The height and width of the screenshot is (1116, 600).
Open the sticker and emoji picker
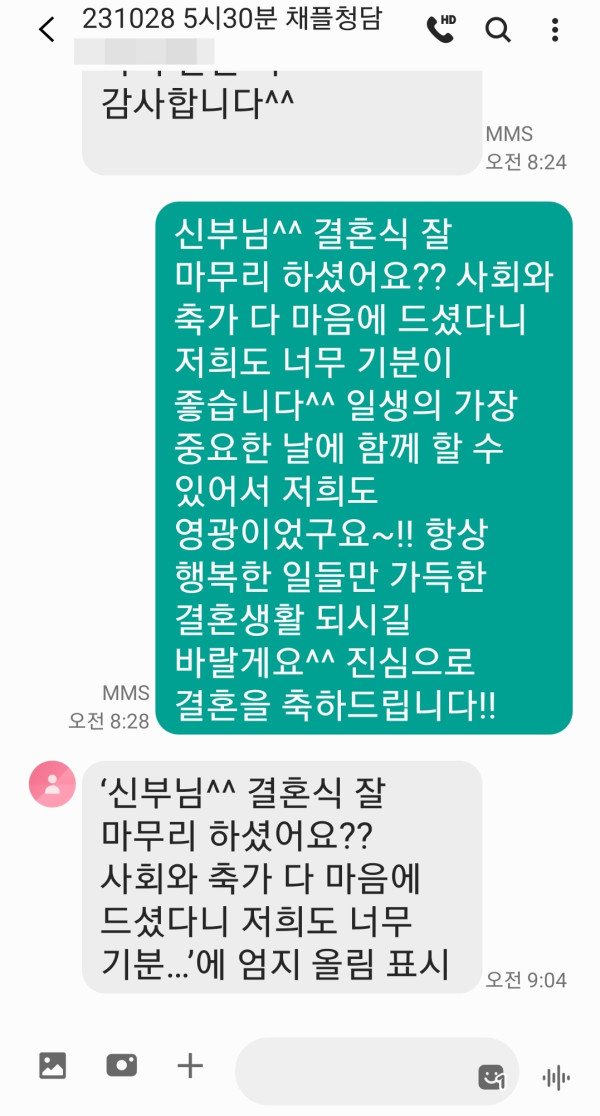tap(491, 1077)
